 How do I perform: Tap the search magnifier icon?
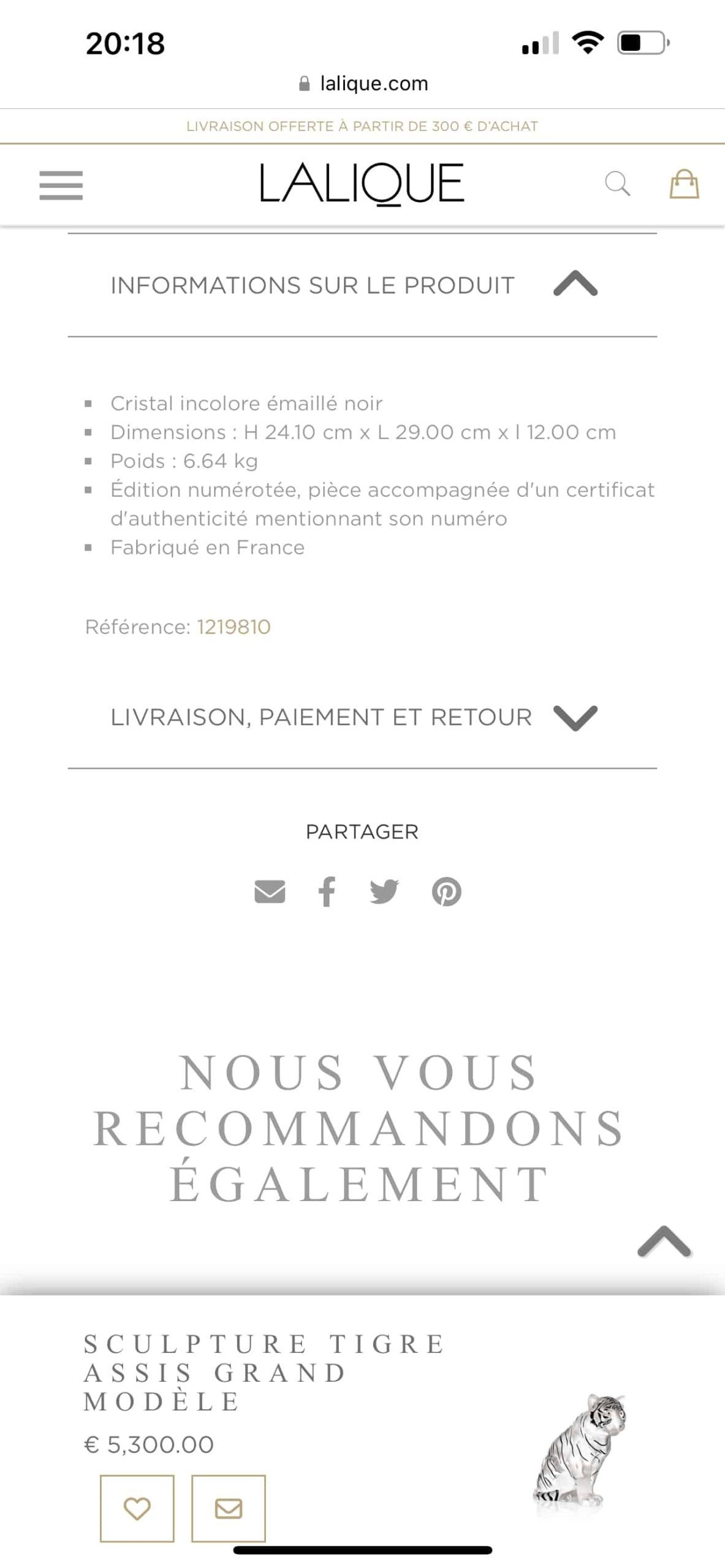pos(617,184)
